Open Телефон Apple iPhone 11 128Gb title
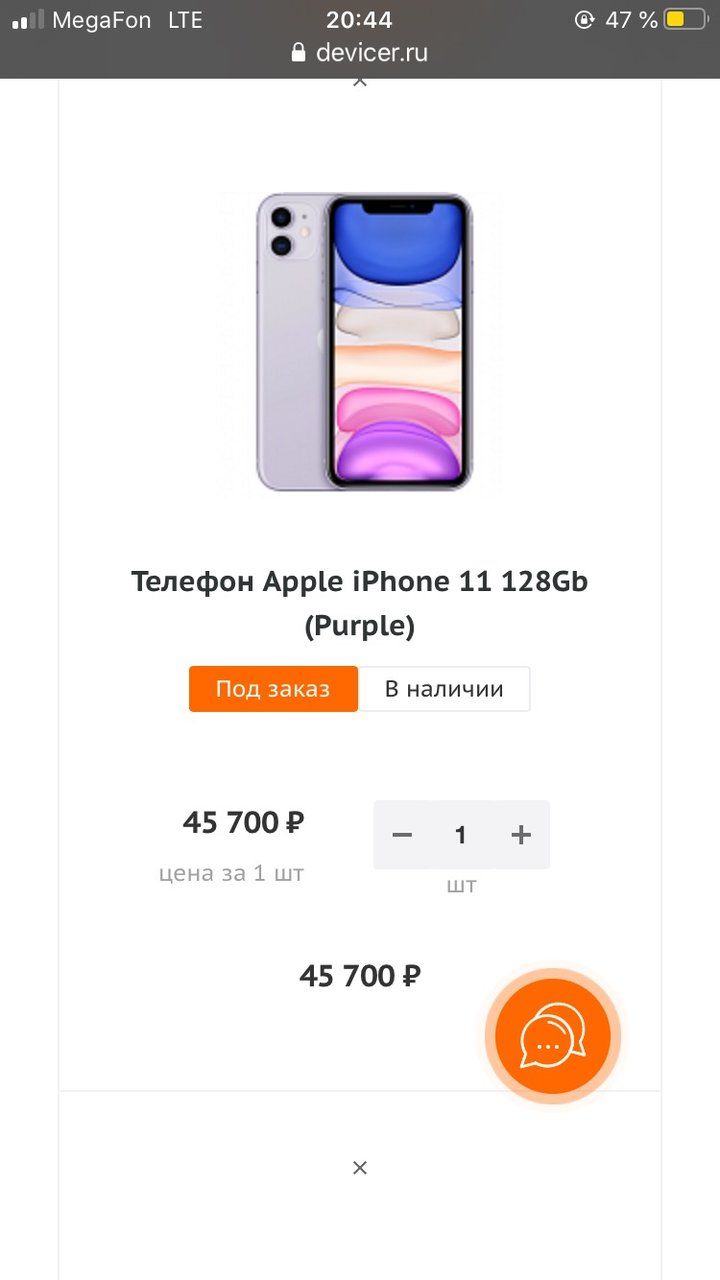The height and width of the screenshot is (1280, 720). click(x=360, y=603)
